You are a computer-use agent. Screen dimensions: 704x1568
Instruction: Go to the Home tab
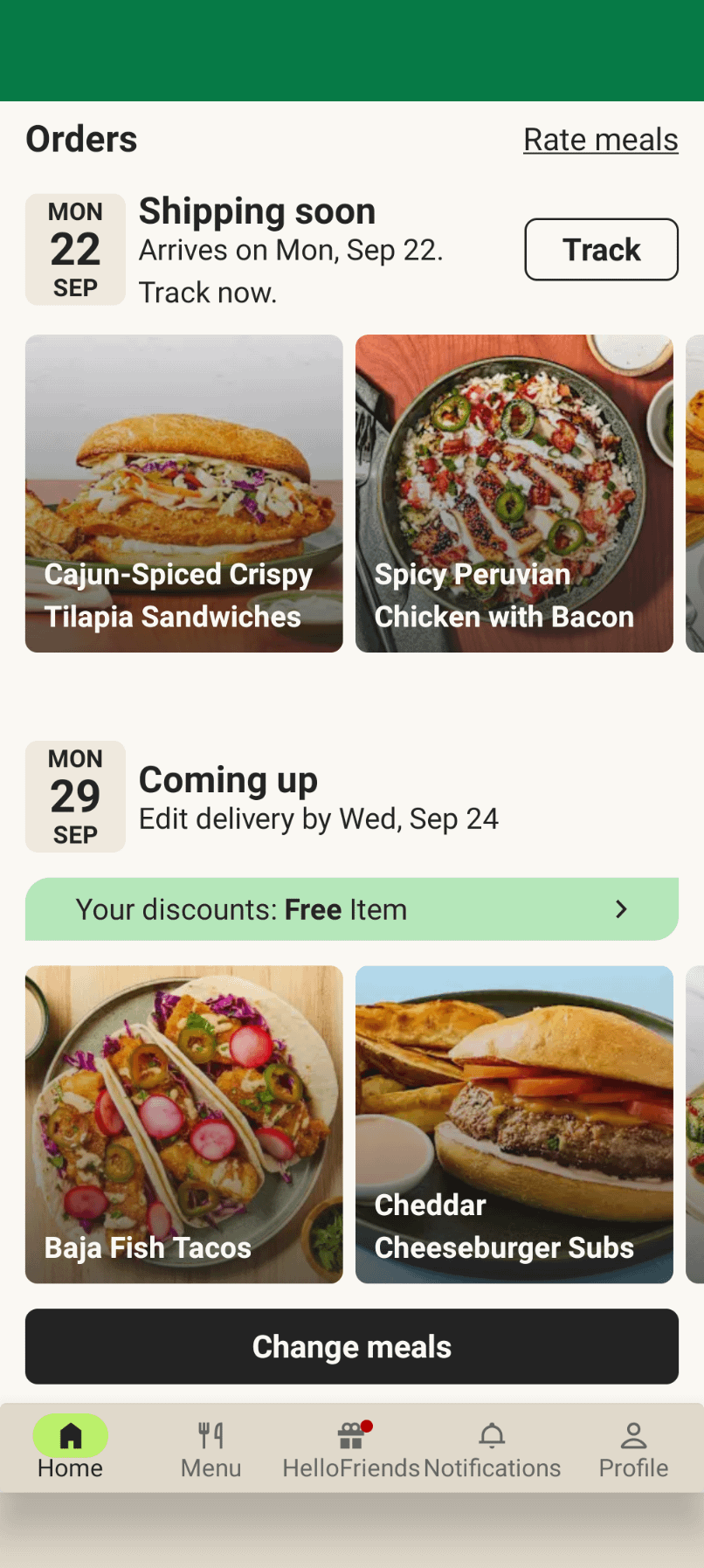(71, 1447)
